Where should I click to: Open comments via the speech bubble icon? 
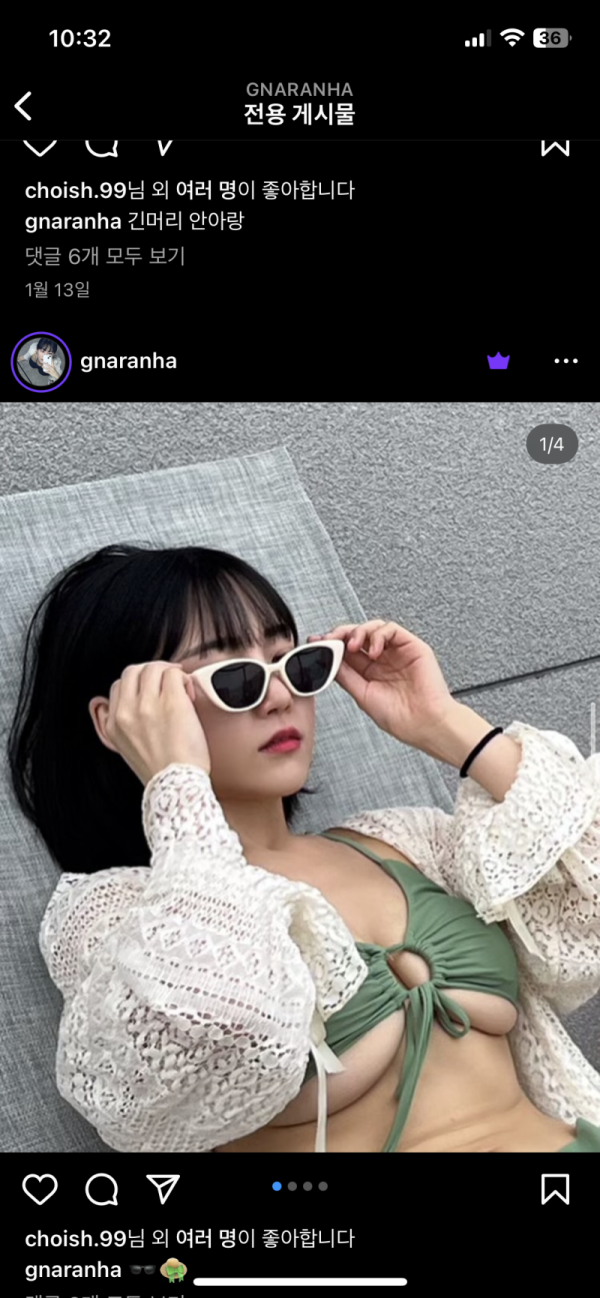(101, 1189)
